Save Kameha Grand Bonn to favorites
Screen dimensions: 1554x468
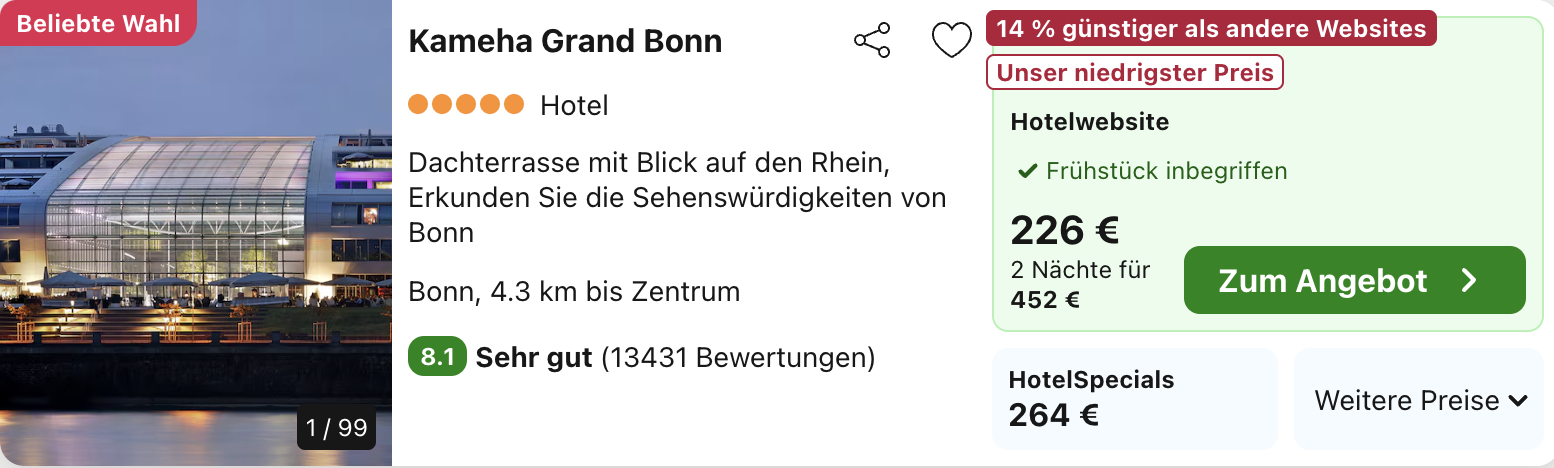(951, 41)
